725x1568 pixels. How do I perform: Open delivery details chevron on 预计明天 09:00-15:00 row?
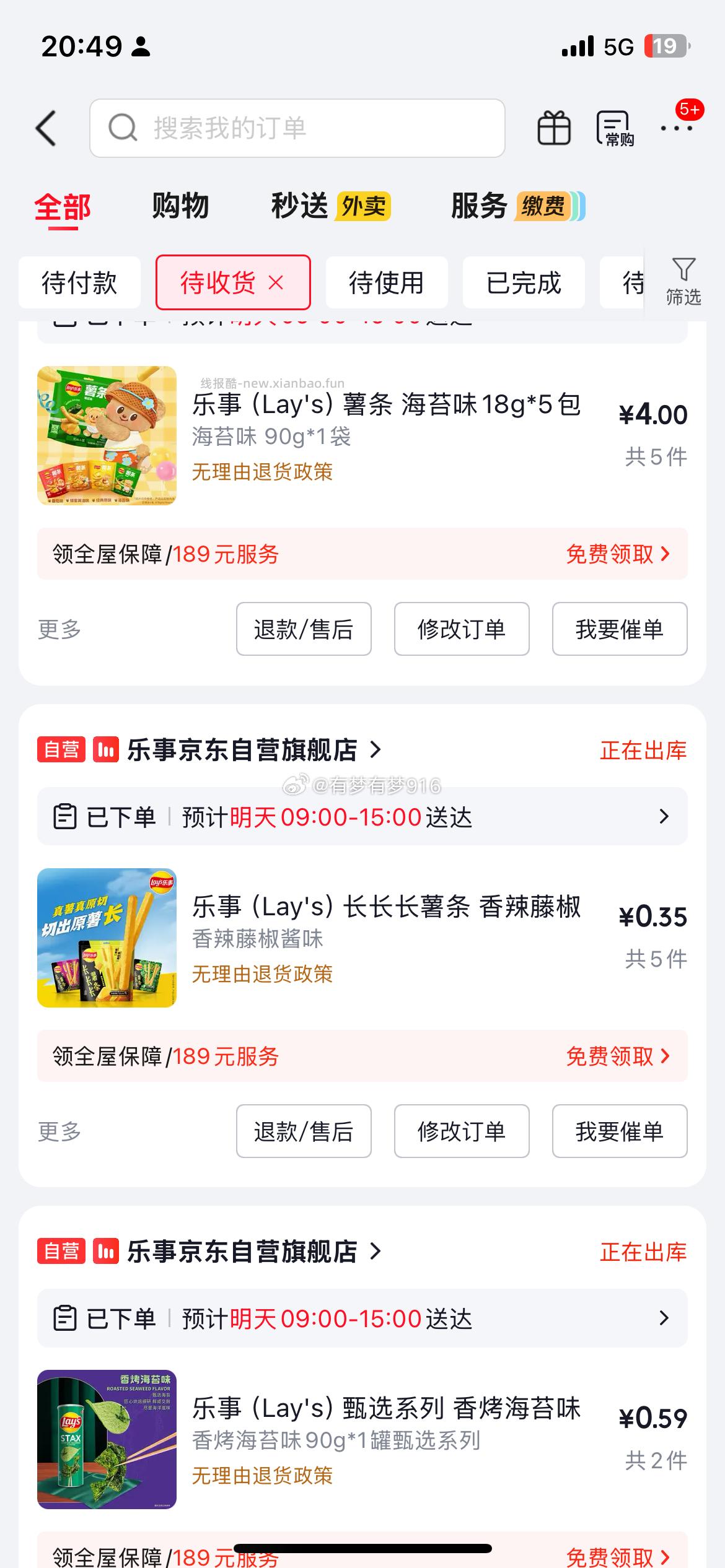coord(665,817)
